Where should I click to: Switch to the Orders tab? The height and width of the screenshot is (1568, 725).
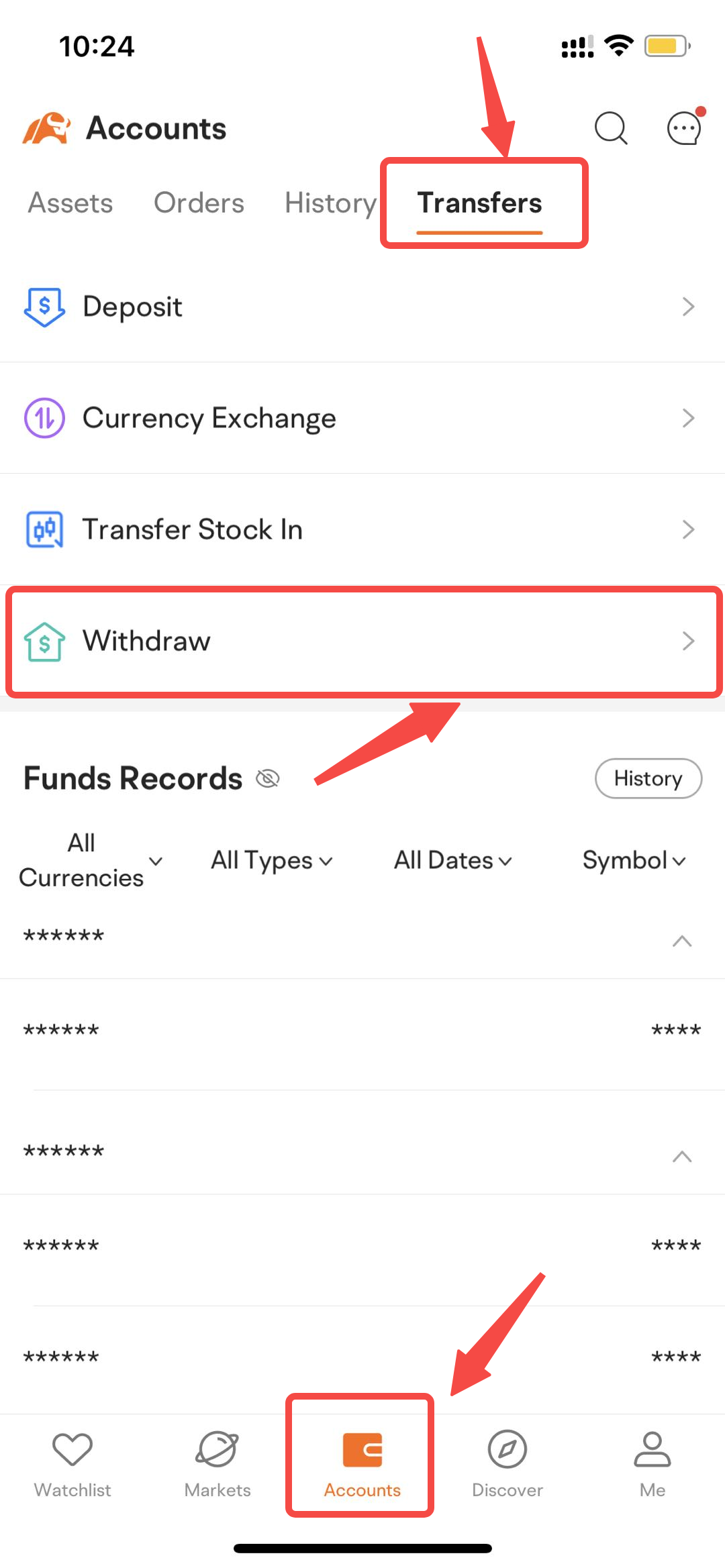click(199, 203)
